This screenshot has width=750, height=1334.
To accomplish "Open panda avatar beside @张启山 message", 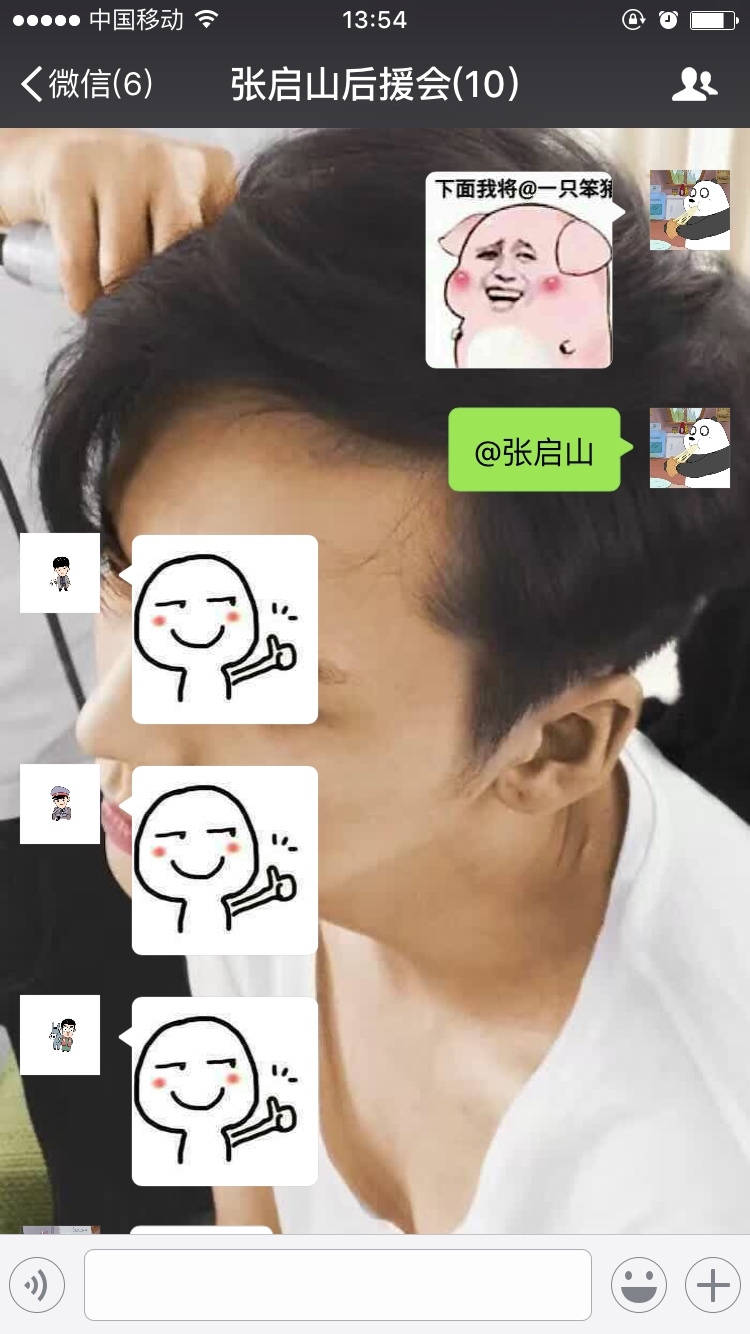I will coord(690,448).
